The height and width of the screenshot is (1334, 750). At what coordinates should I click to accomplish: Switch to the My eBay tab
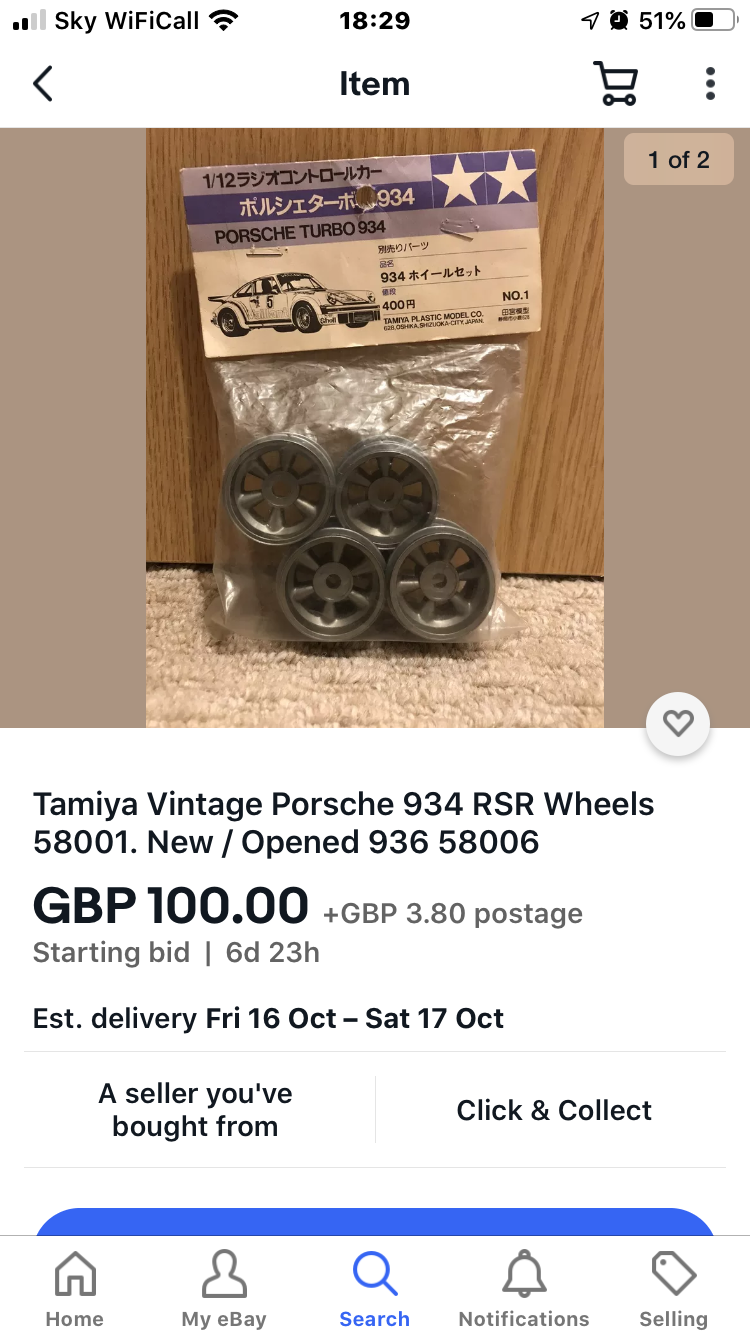(224, 1290)
